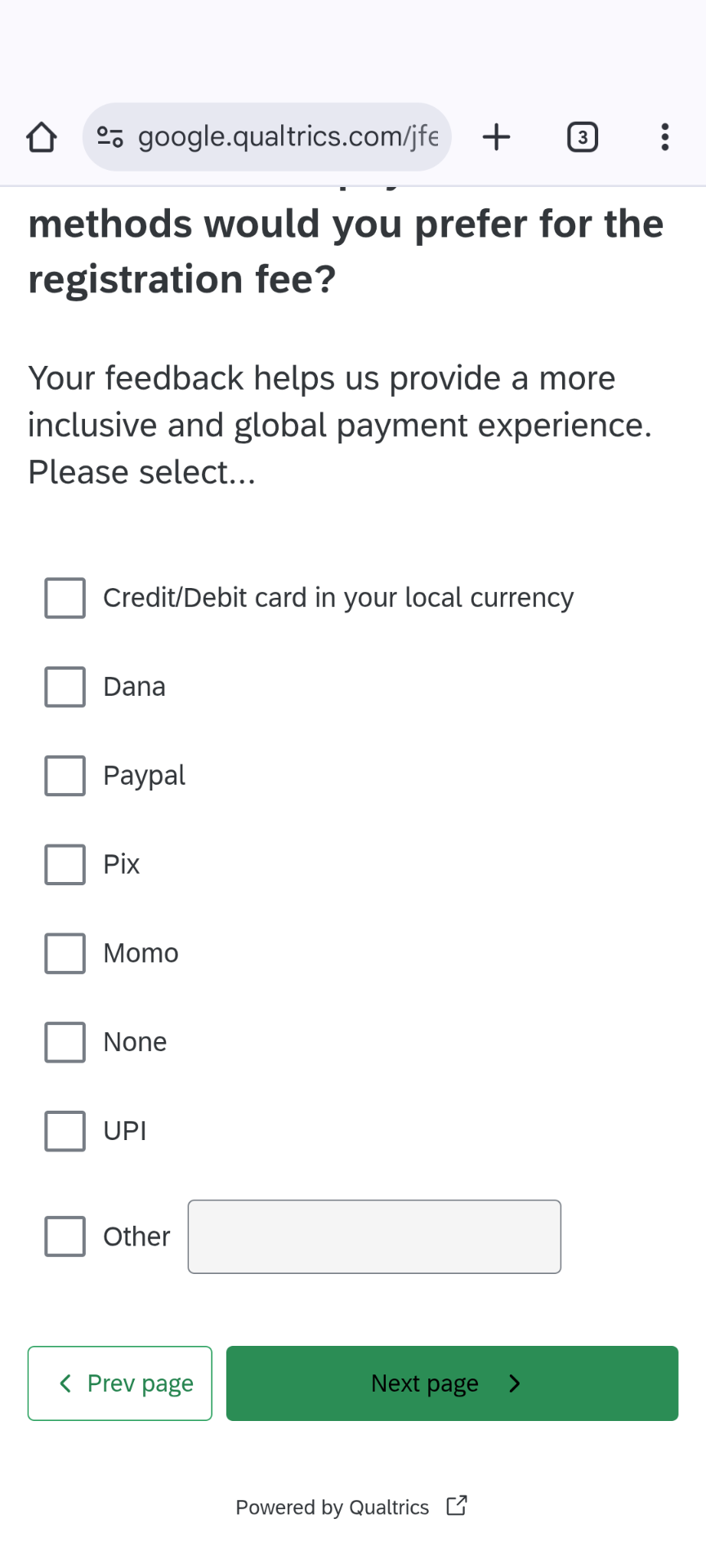Select the None option

[65, 1043]
